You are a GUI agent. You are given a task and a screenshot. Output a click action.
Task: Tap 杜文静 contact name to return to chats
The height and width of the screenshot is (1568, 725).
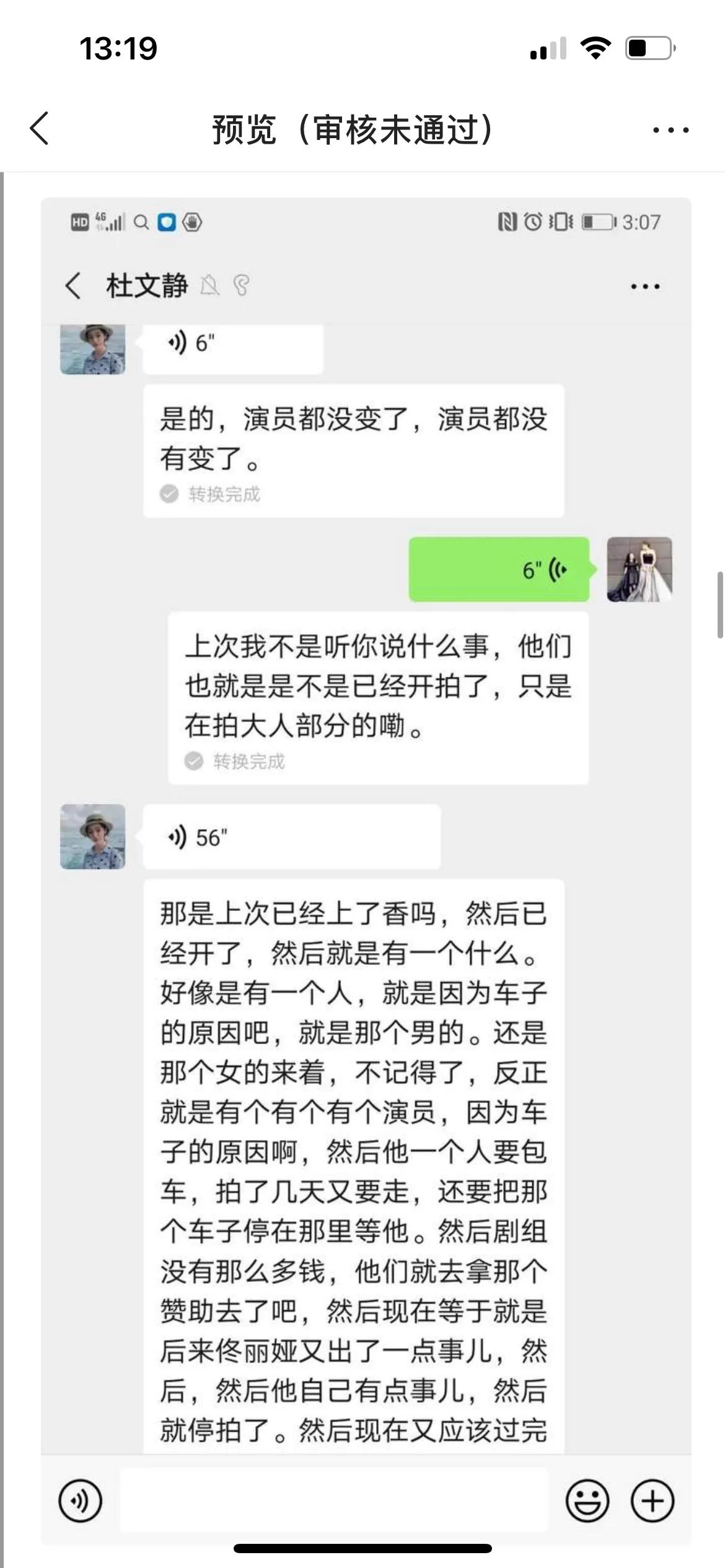click(x=147, y=286)
